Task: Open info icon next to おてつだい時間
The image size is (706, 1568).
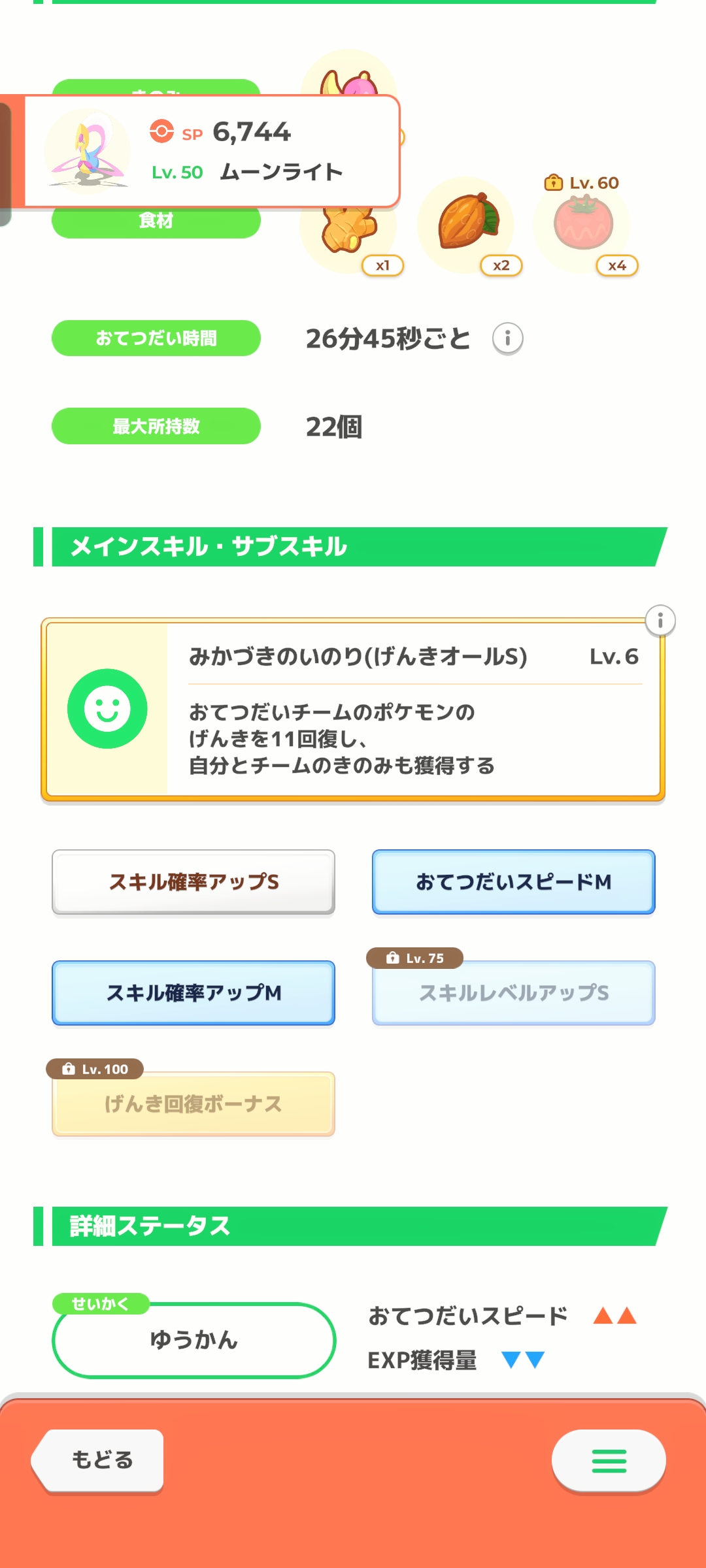Action: (x=508, y=338)
